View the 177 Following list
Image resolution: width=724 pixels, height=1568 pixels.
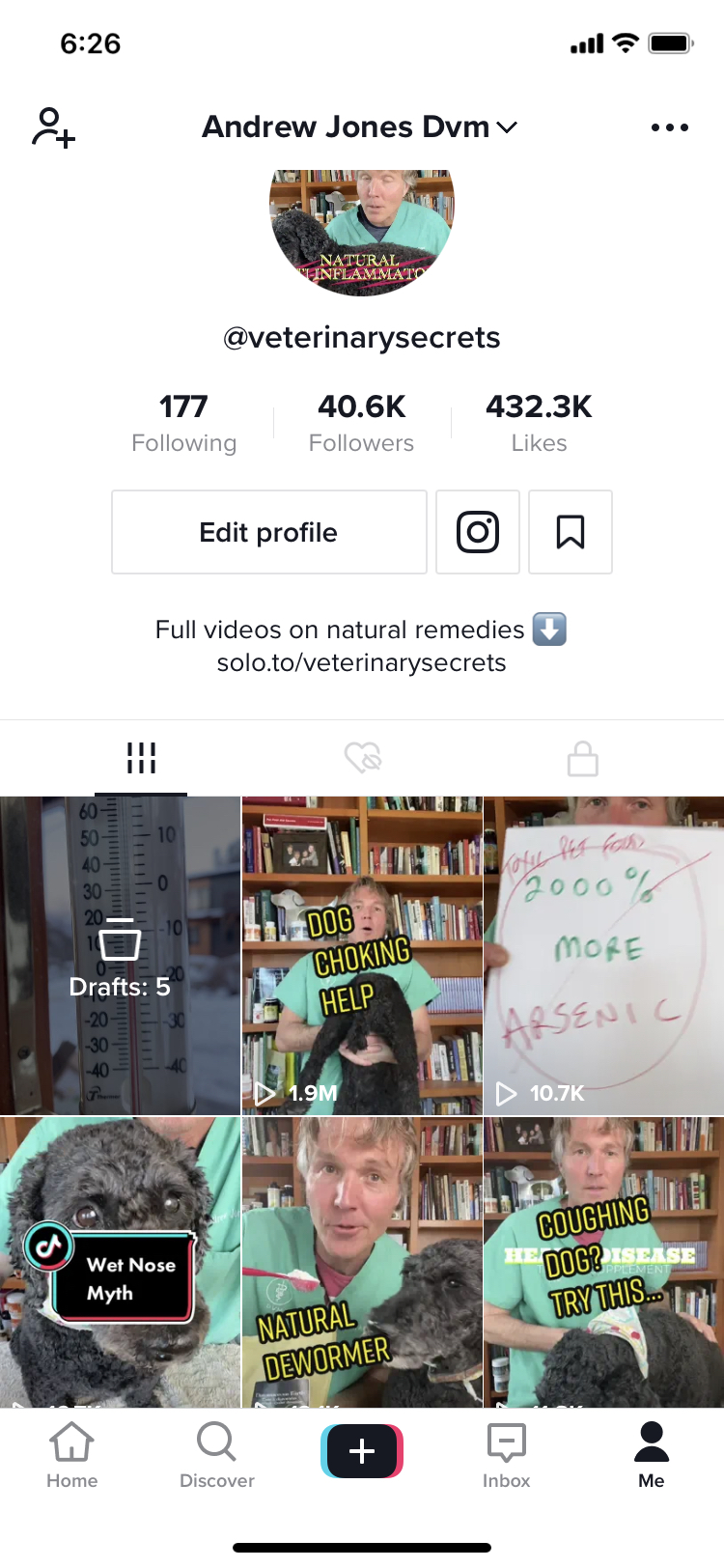pyautogui.click(x=183, y=423)
